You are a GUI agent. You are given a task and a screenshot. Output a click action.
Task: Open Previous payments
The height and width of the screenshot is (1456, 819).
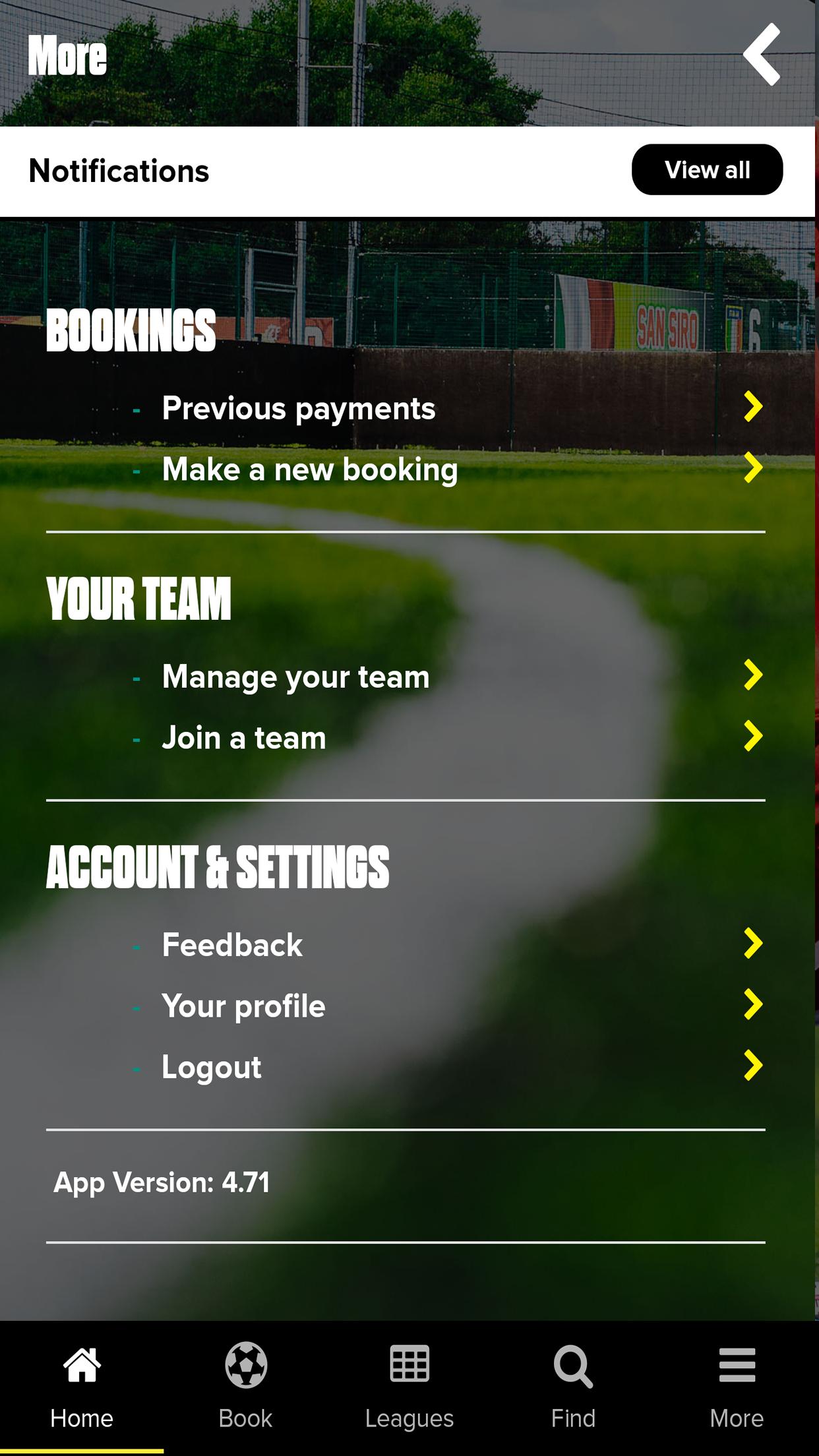point(299,408)
